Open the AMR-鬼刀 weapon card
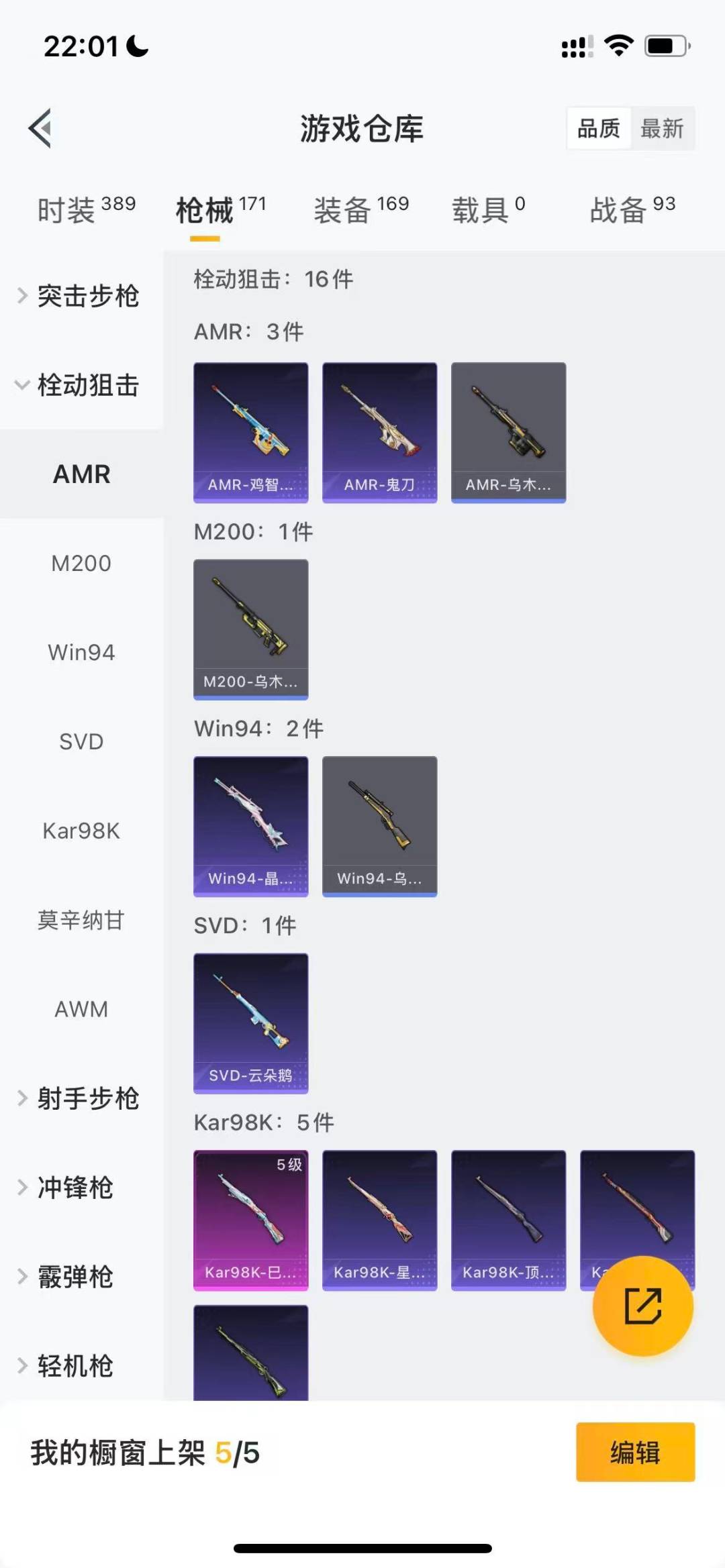The image size is (725, 1568). click(379, 431)
